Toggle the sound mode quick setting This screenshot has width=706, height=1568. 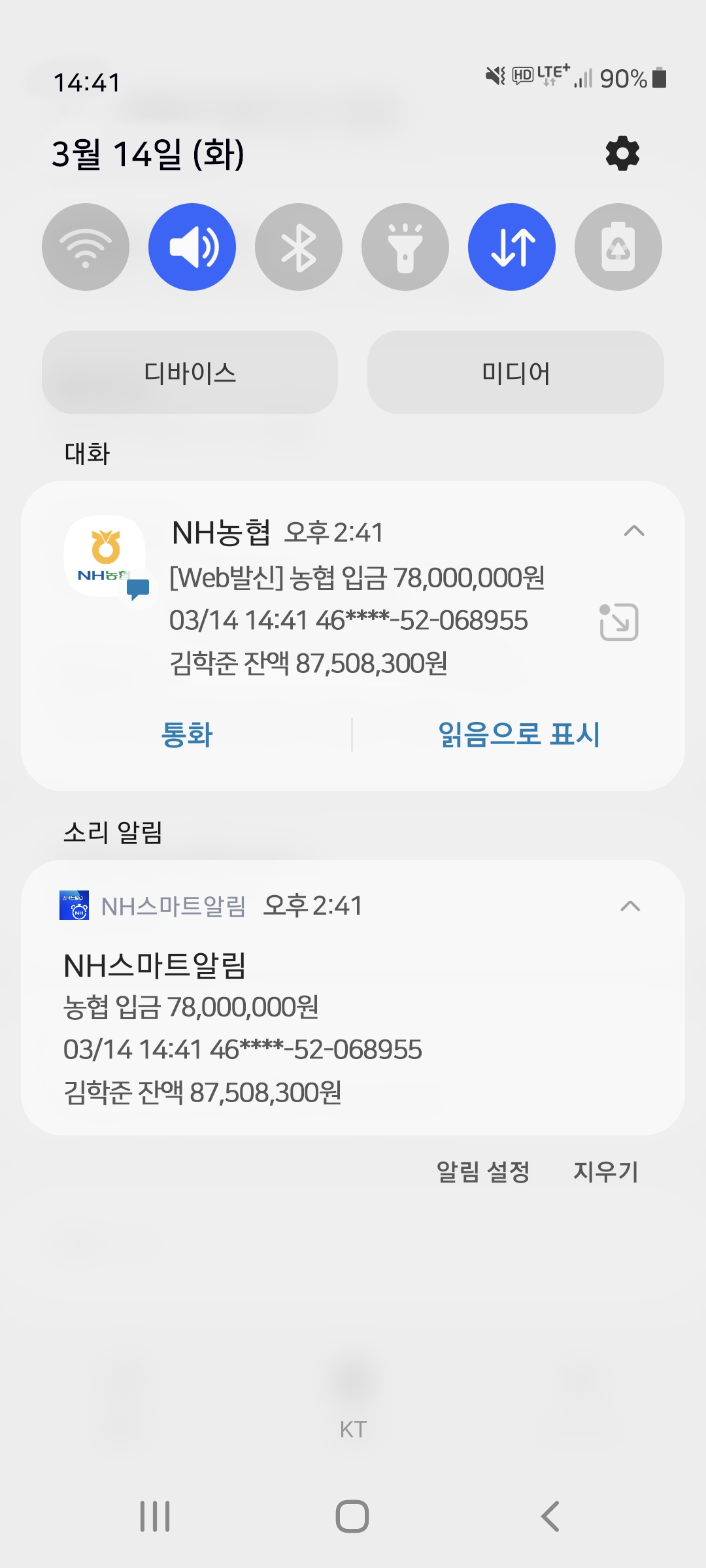click(192, 247)
